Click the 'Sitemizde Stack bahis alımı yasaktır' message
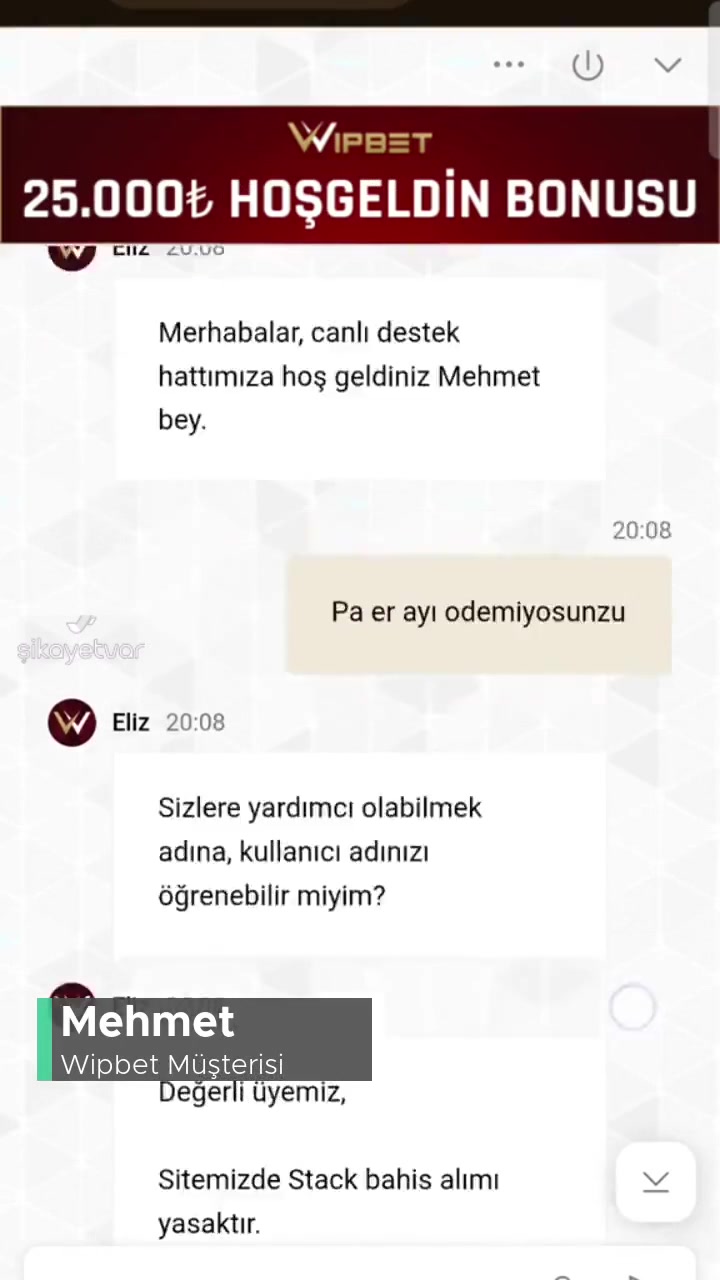 click(x=328, y=1200)
